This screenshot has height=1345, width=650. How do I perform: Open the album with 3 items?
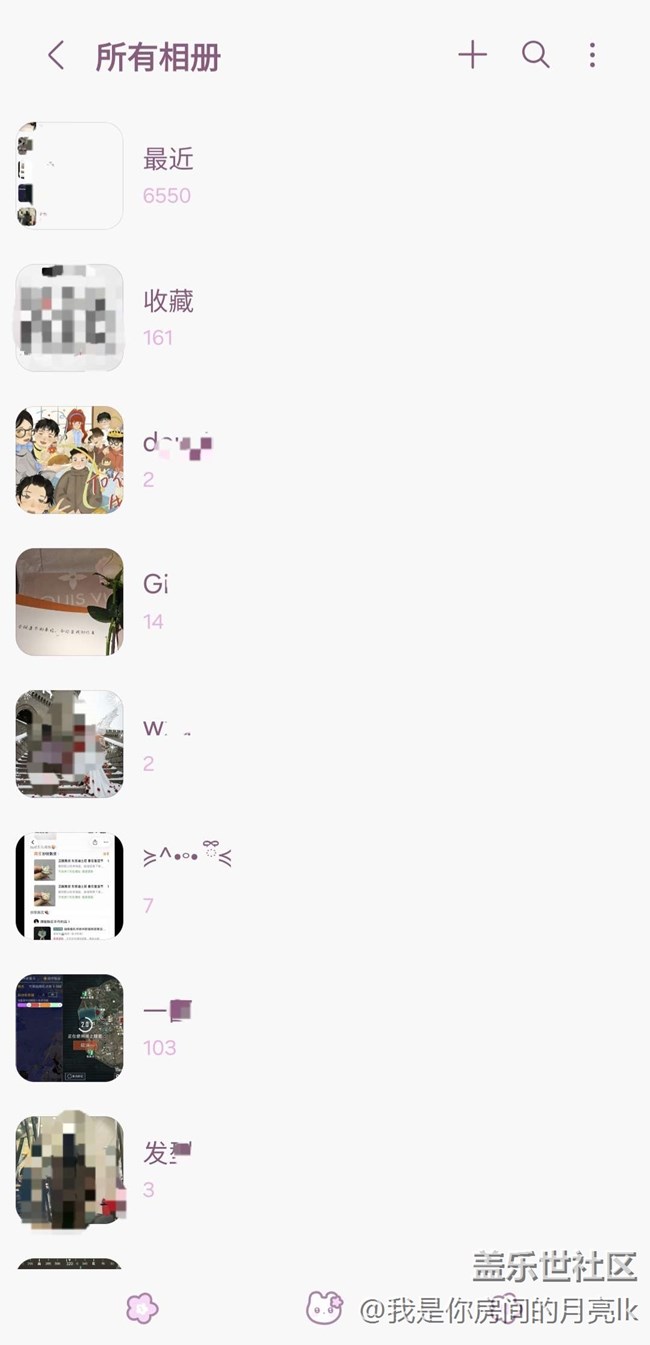(x=70, y=1170)
